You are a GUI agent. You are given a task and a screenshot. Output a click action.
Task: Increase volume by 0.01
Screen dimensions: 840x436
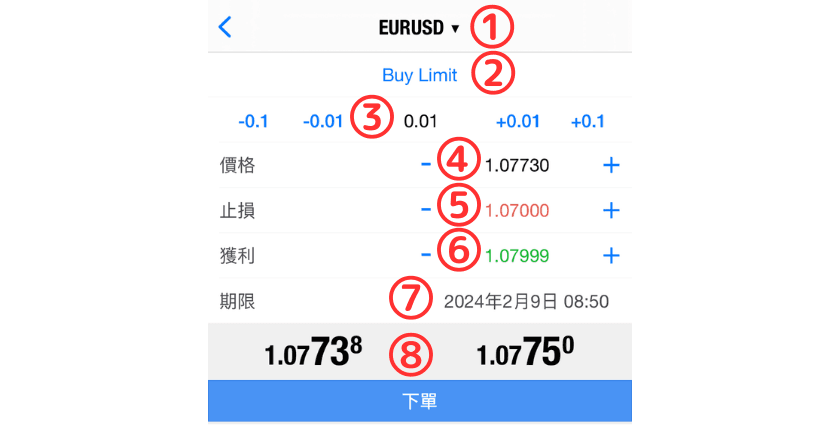517,122
